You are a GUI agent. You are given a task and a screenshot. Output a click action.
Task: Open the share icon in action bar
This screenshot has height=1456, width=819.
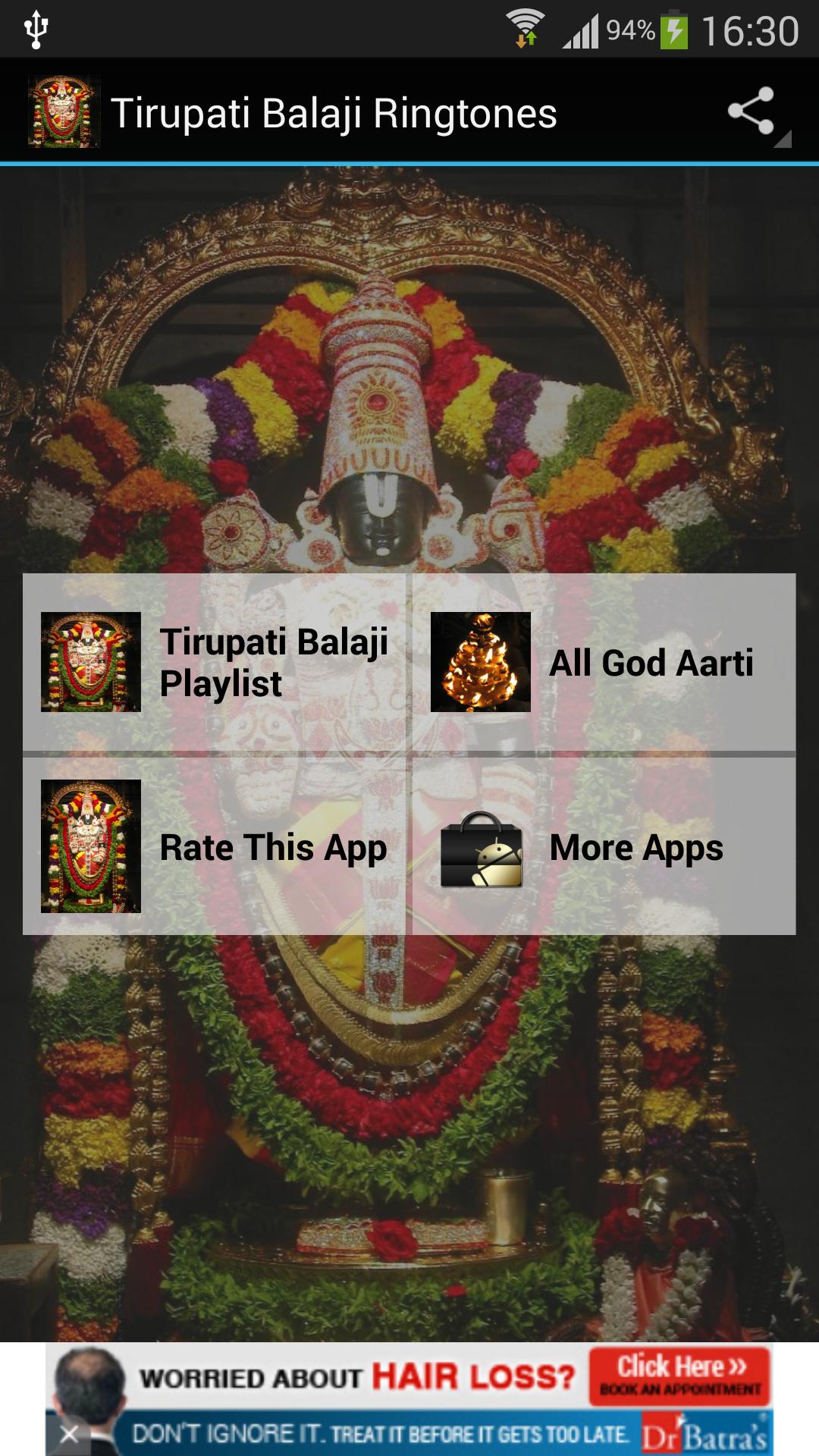click(750, 111)
